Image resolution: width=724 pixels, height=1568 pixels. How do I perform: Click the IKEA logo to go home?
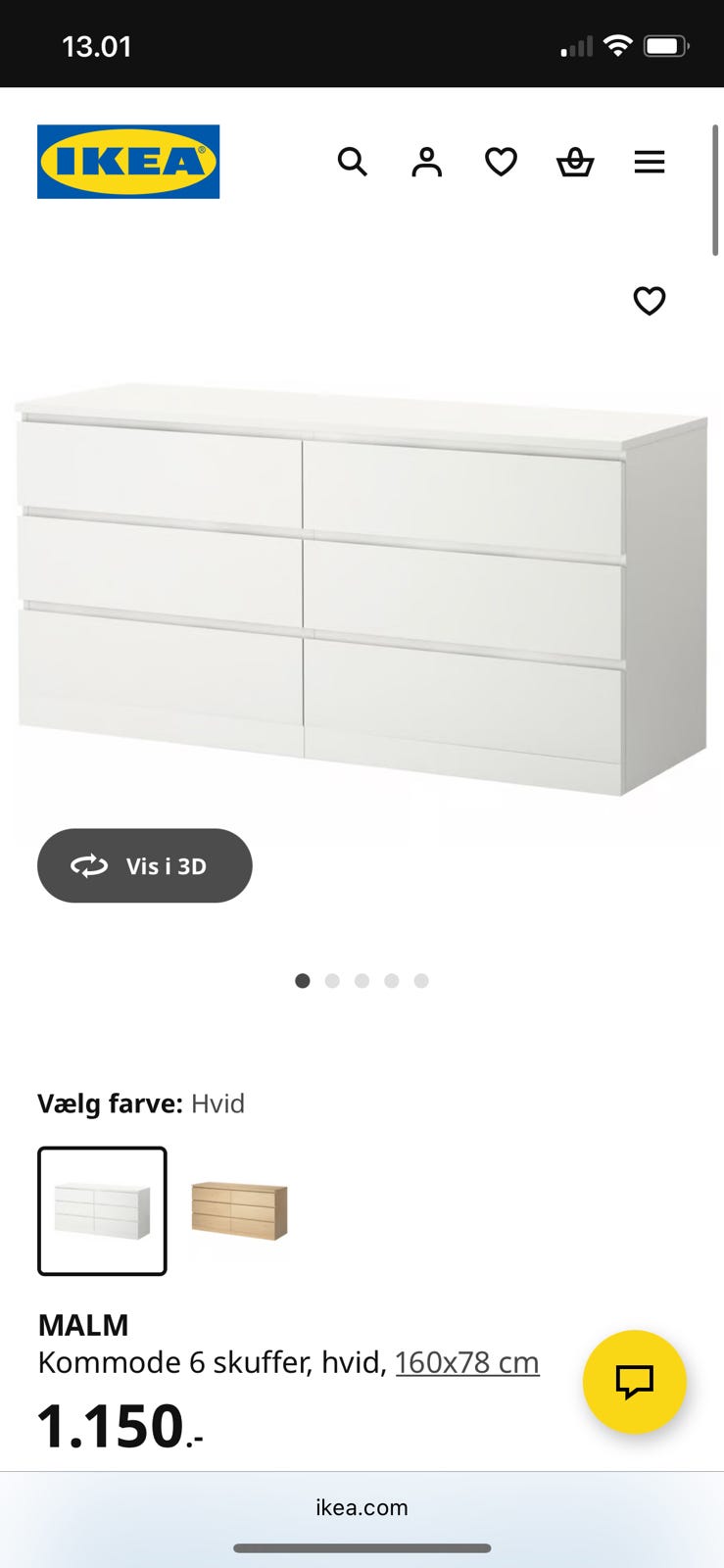point(127,162)
